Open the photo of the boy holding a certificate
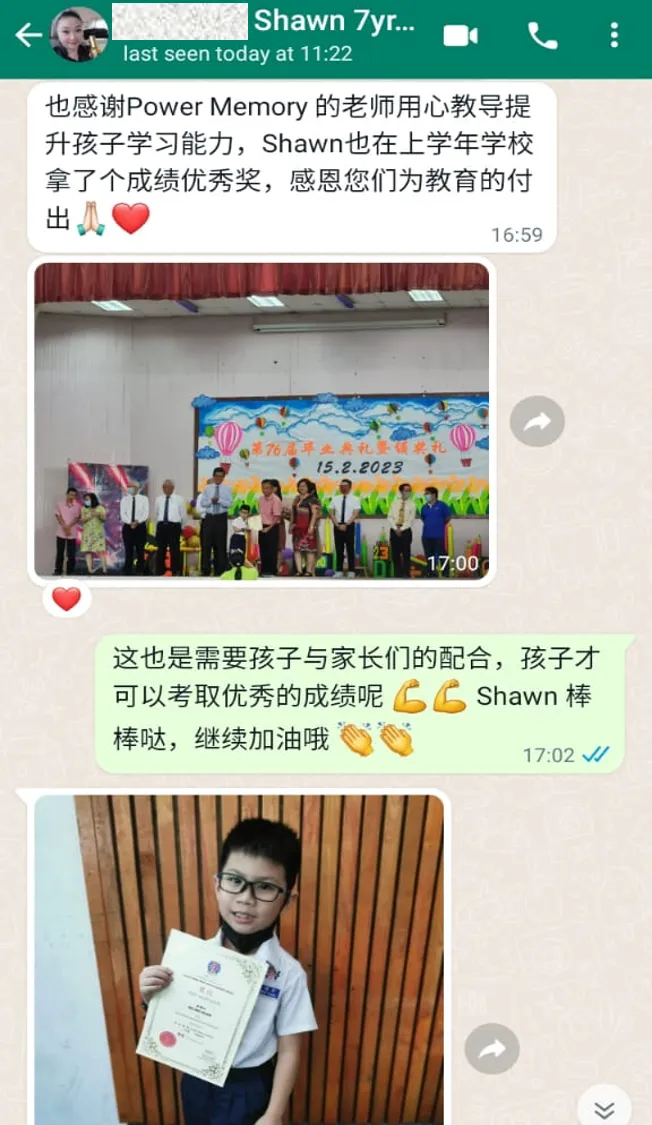This screenshot has width=652, height=1125. [x=239, y=959]
